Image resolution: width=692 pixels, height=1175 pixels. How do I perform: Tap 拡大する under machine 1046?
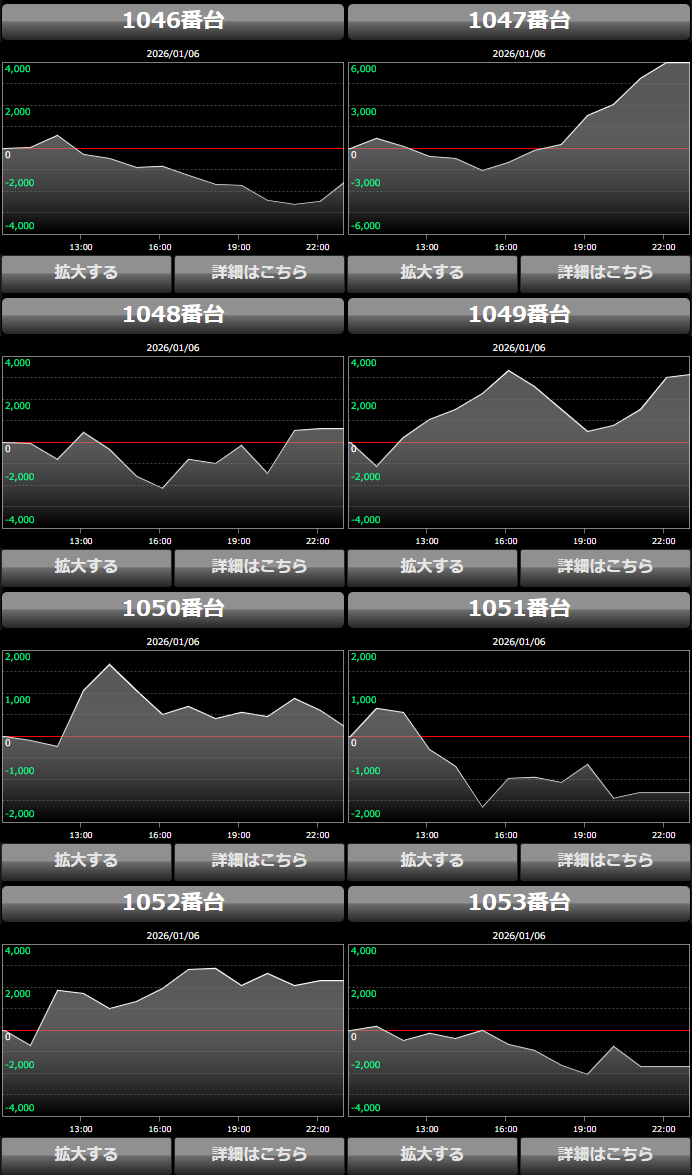[x=86, y=272]
